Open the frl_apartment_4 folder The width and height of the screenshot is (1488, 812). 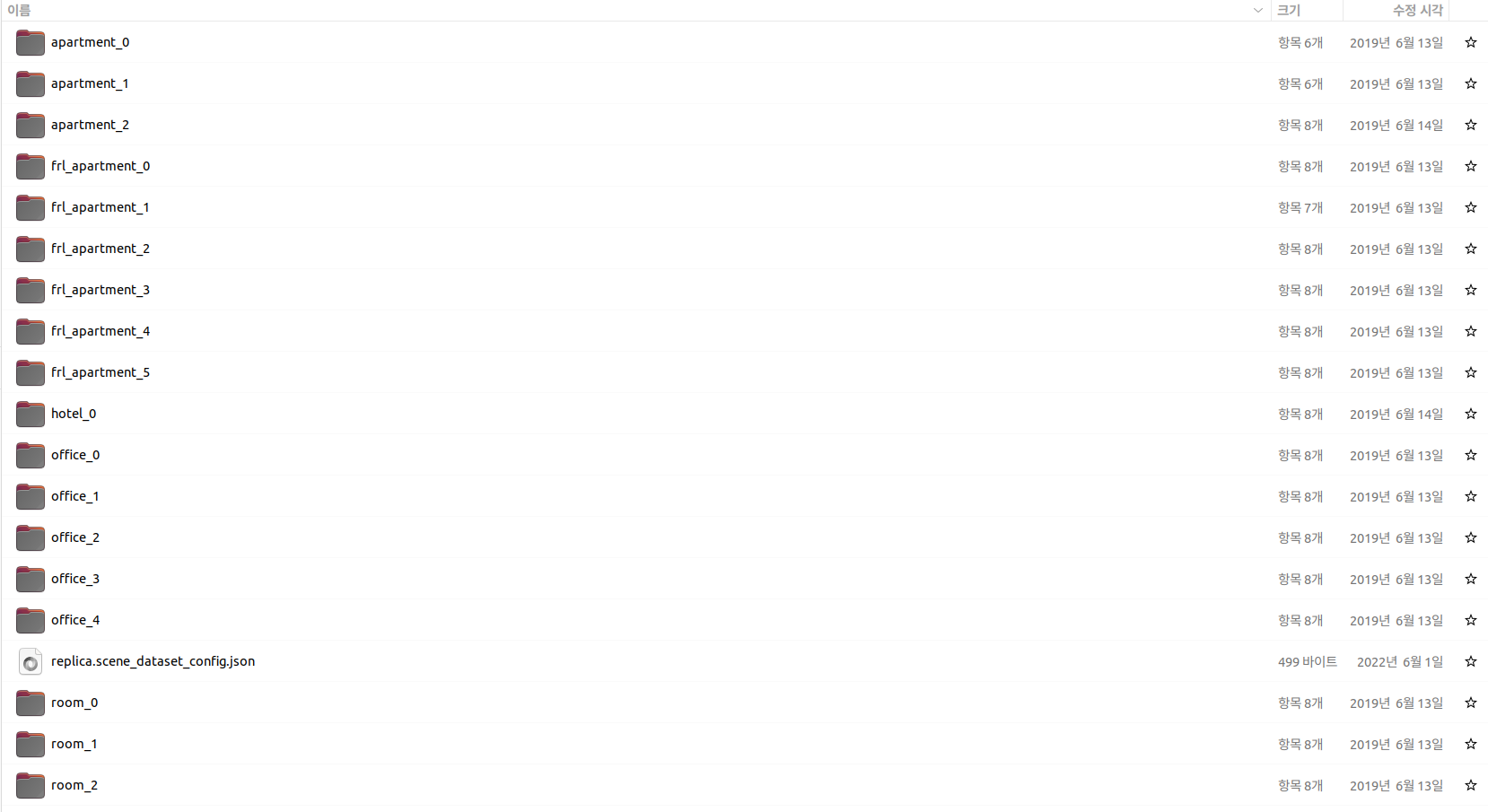(100, 331)
